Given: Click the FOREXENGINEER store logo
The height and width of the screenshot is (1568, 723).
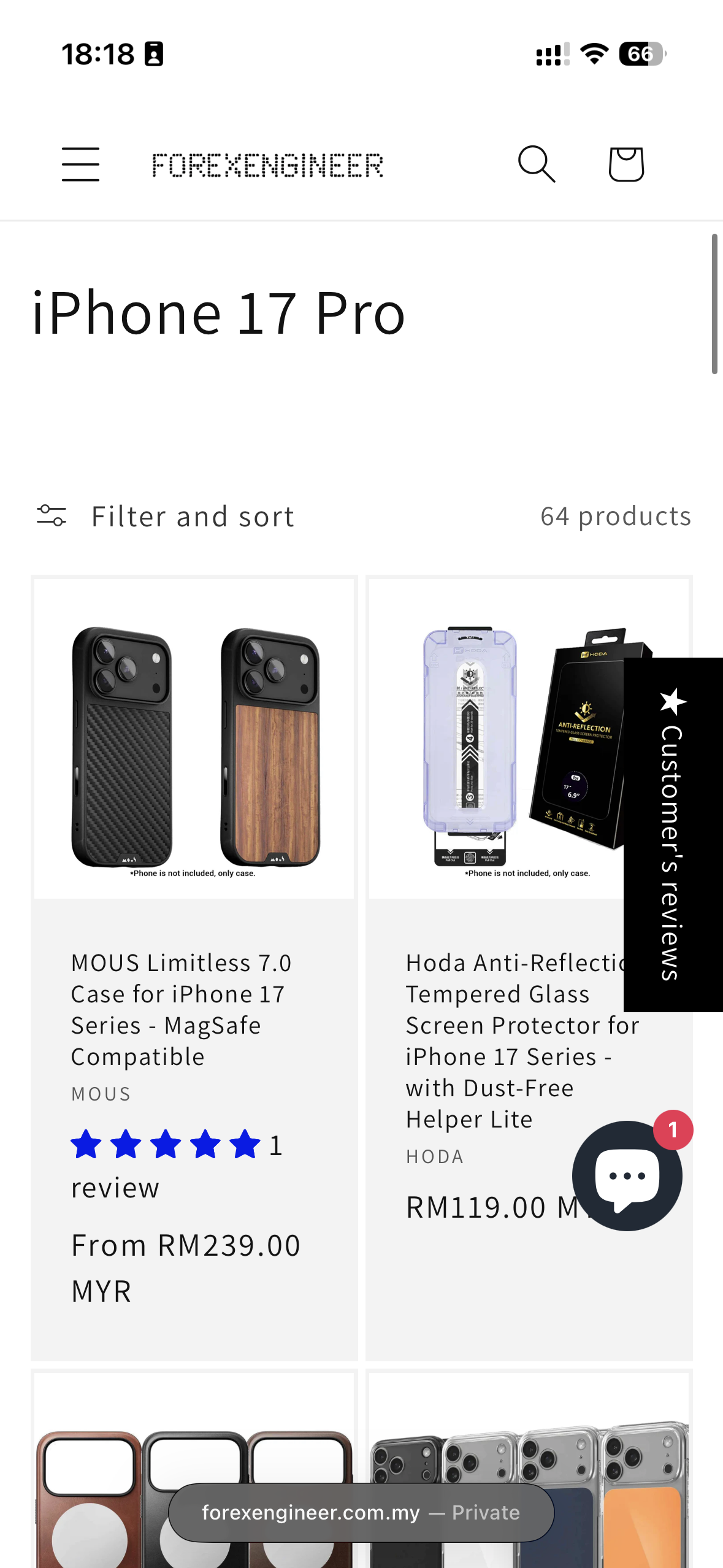Looking at the screenshot, I should click(x=268, y=163).
